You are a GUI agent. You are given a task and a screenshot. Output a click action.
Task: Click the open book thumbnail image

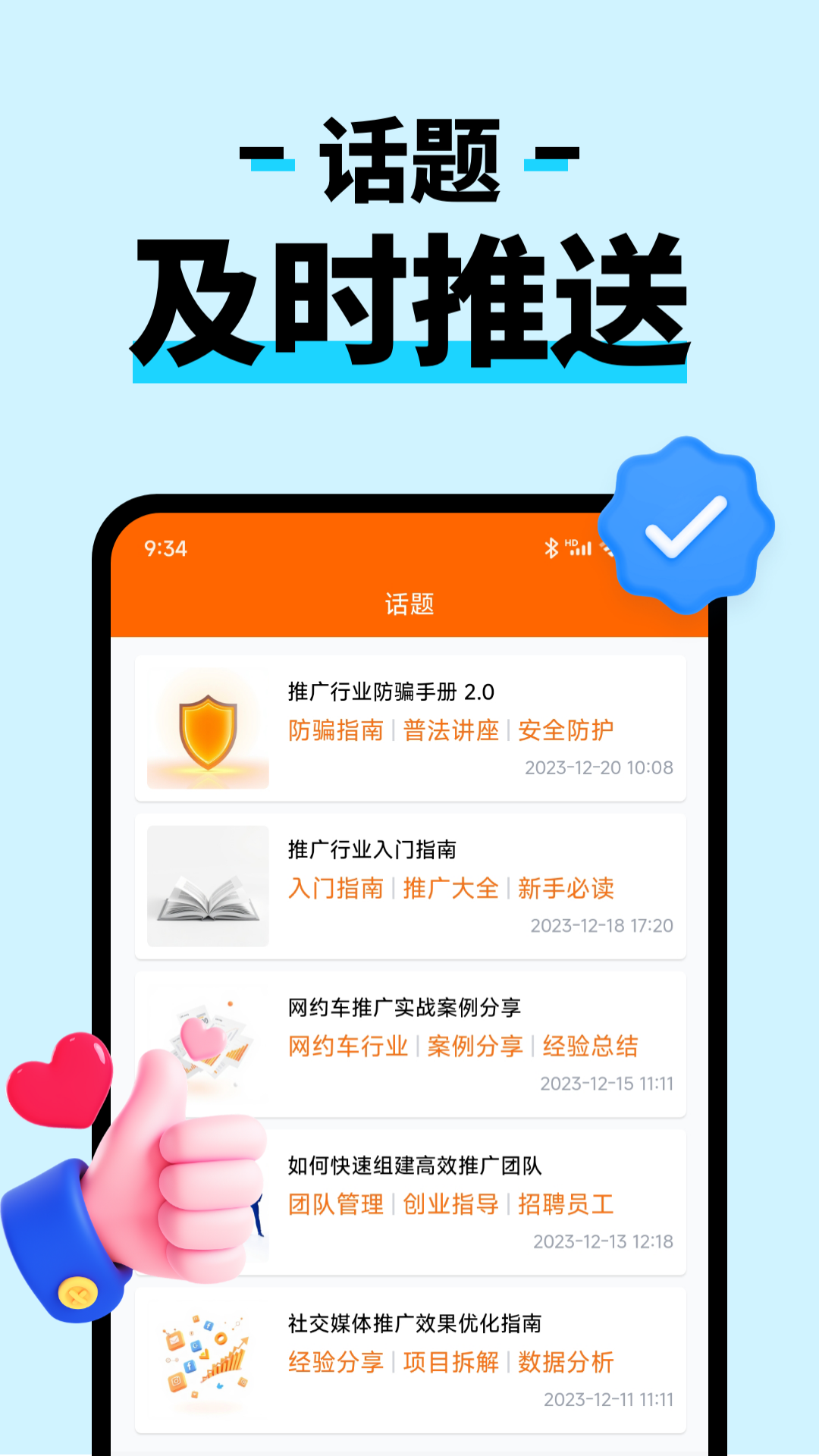[207, 887]
